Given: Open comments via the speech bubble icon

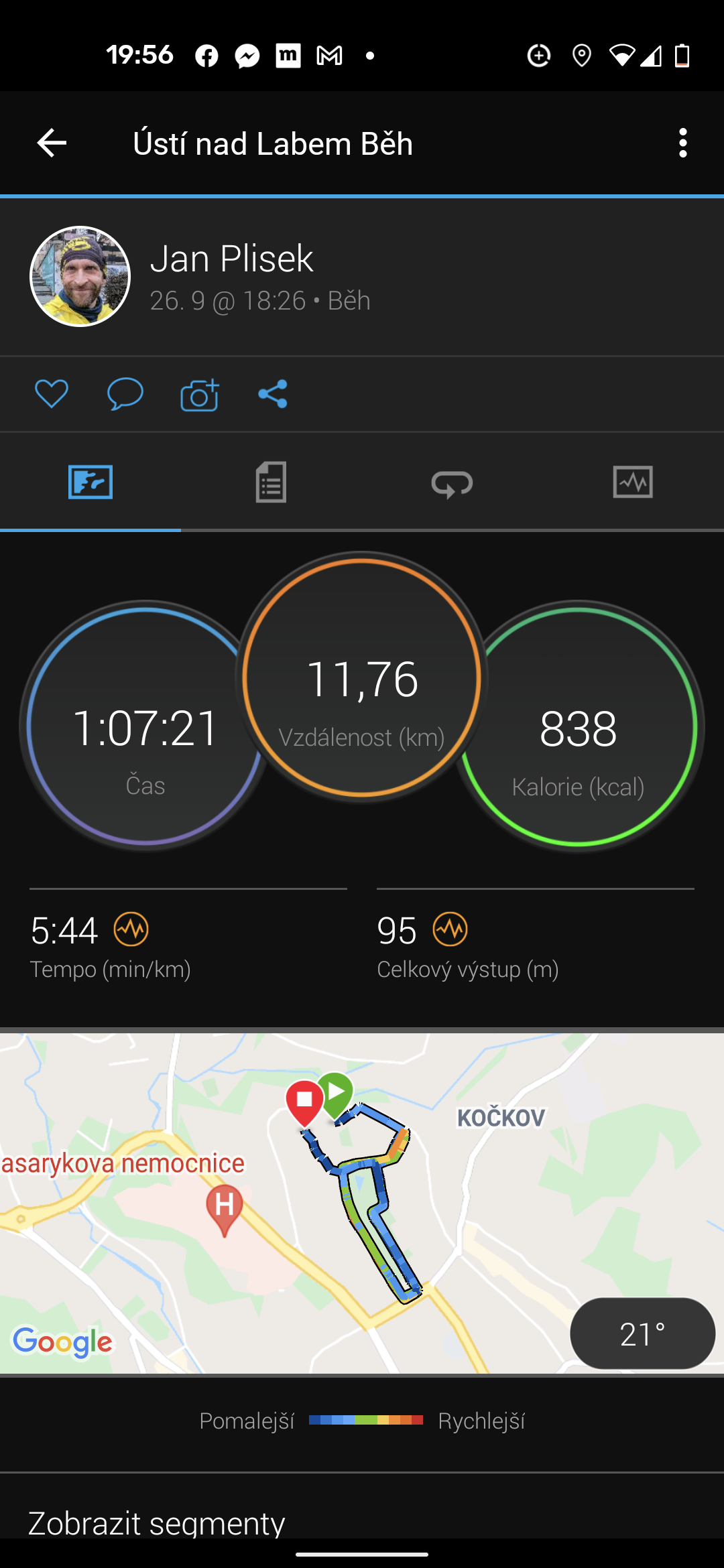Looking at the screenshot, I should point(125,393).
